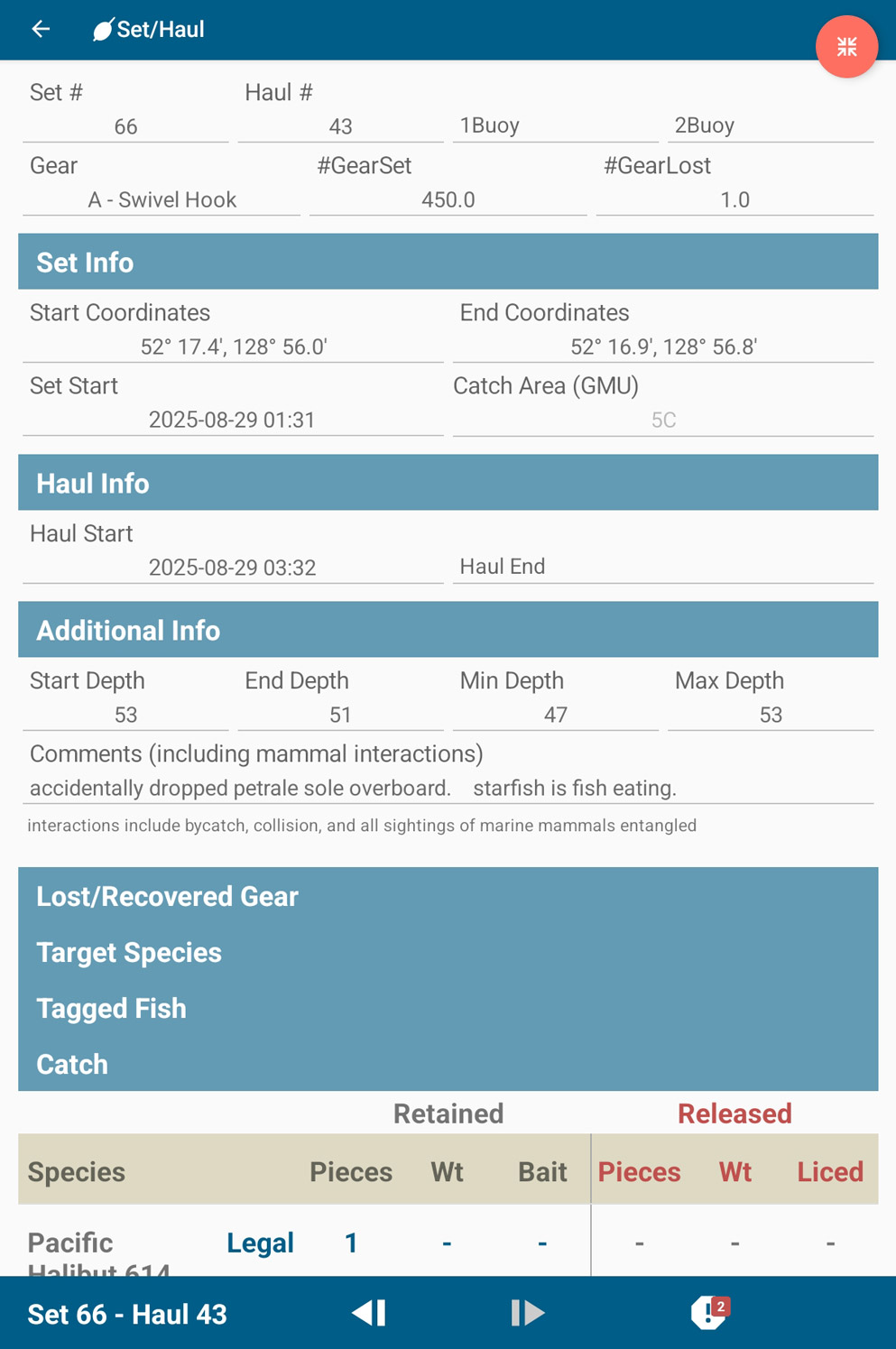
Task: Go to the next set/haul
Action: [528, 1313]
